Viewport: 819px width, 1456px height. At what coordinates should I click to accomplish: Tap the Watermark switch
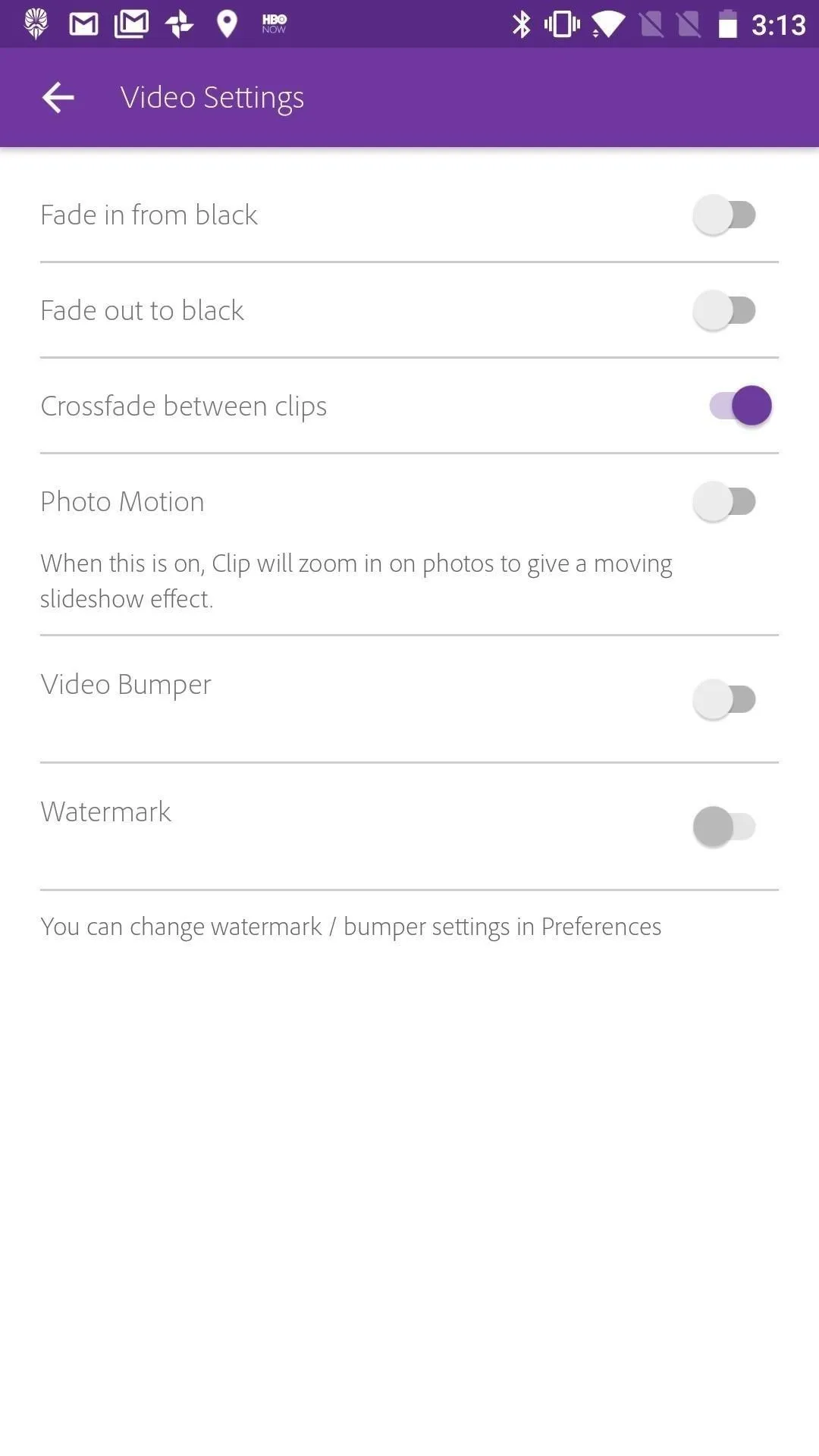pyautogui.click(x=725, y=827)
